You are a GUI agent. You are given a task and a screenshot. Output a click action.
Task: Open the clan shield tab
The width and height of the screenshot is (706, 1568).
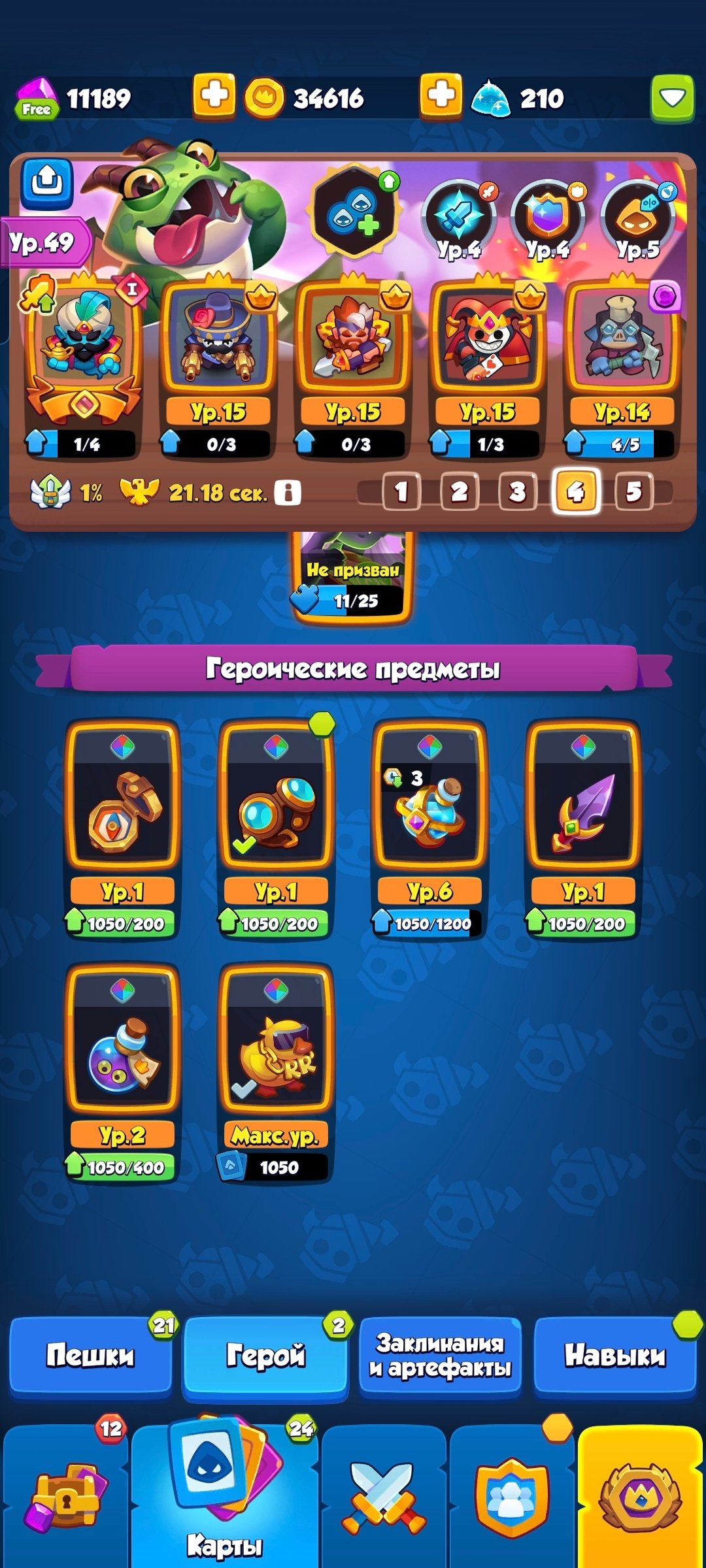[512, 1496]
